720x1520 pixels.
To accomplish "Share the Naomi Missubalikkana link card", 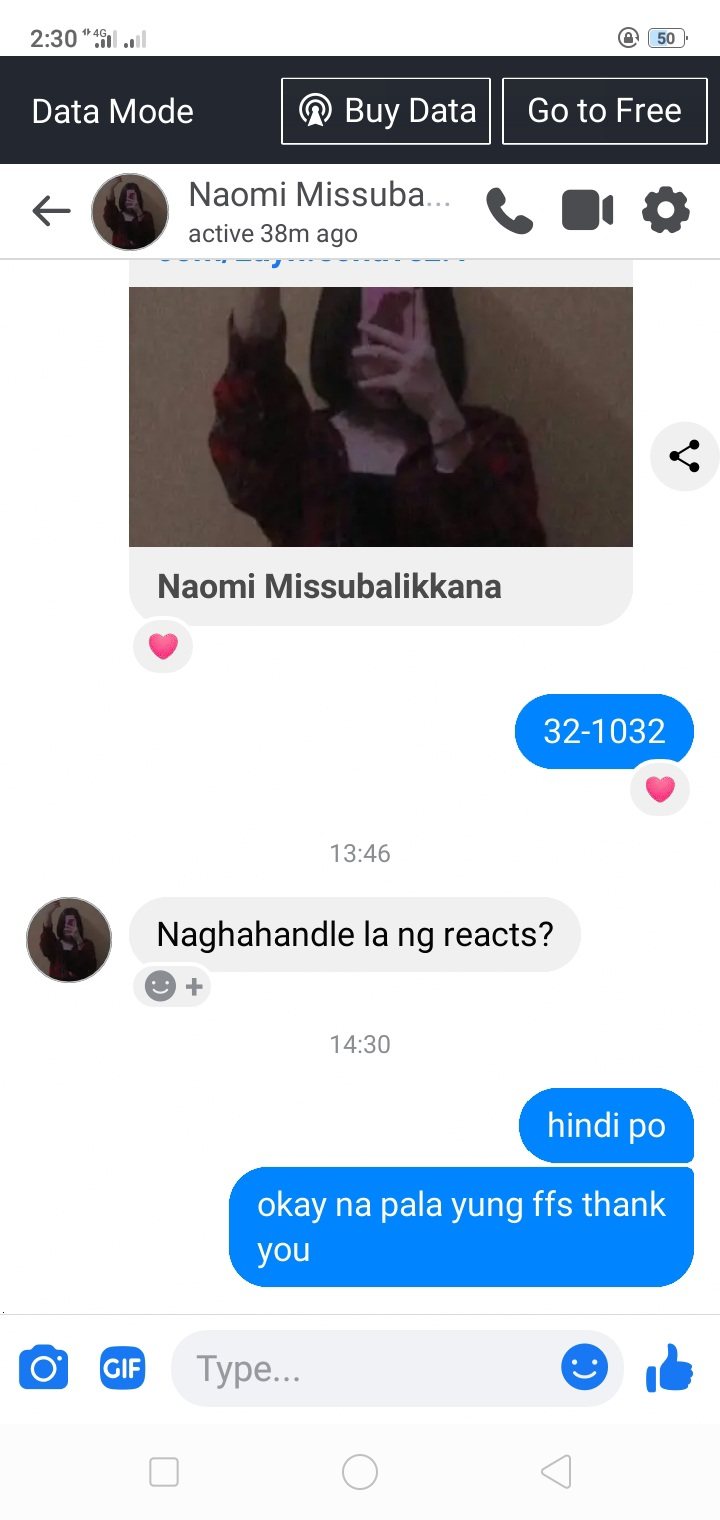I will coord(684,457).
